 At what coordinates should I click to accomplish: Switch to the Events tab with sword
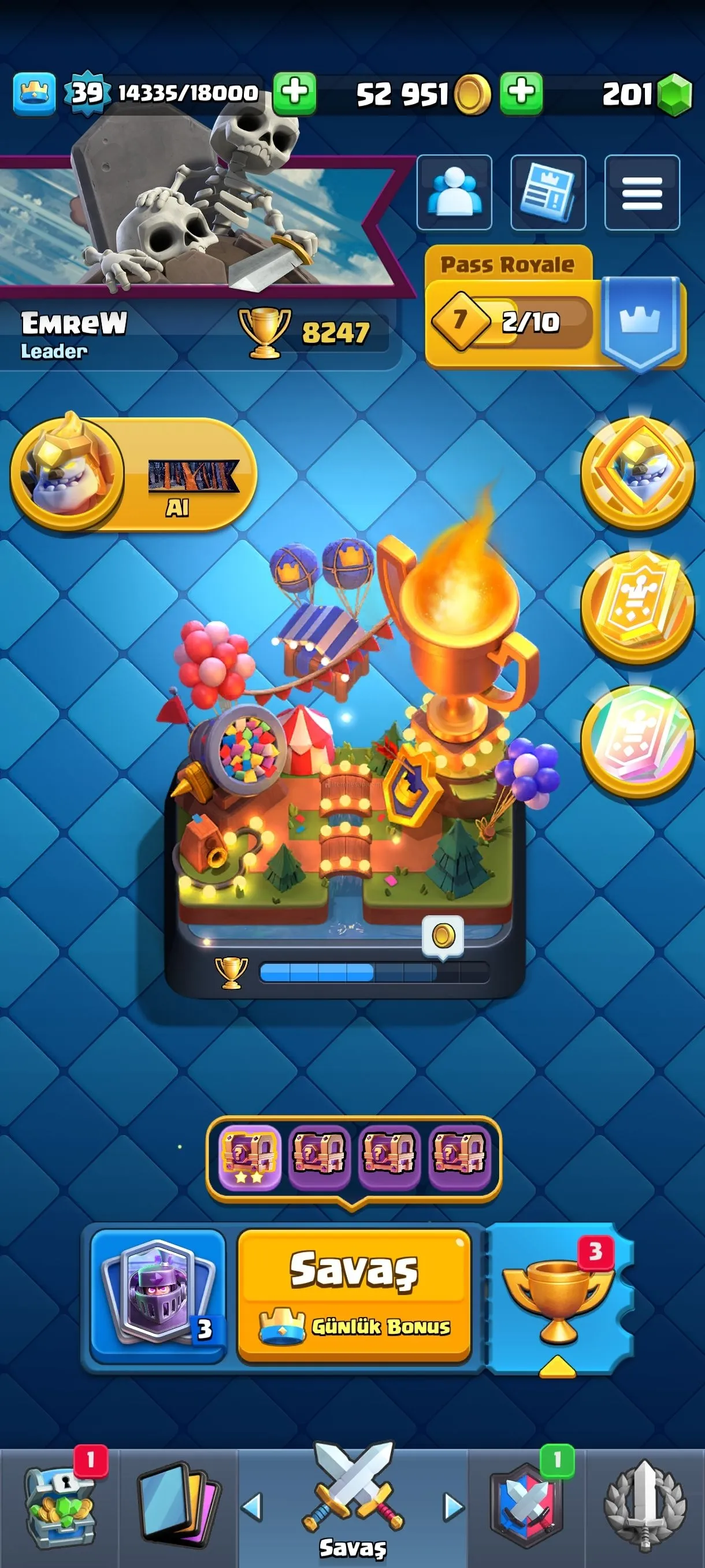coord(645,1505)
